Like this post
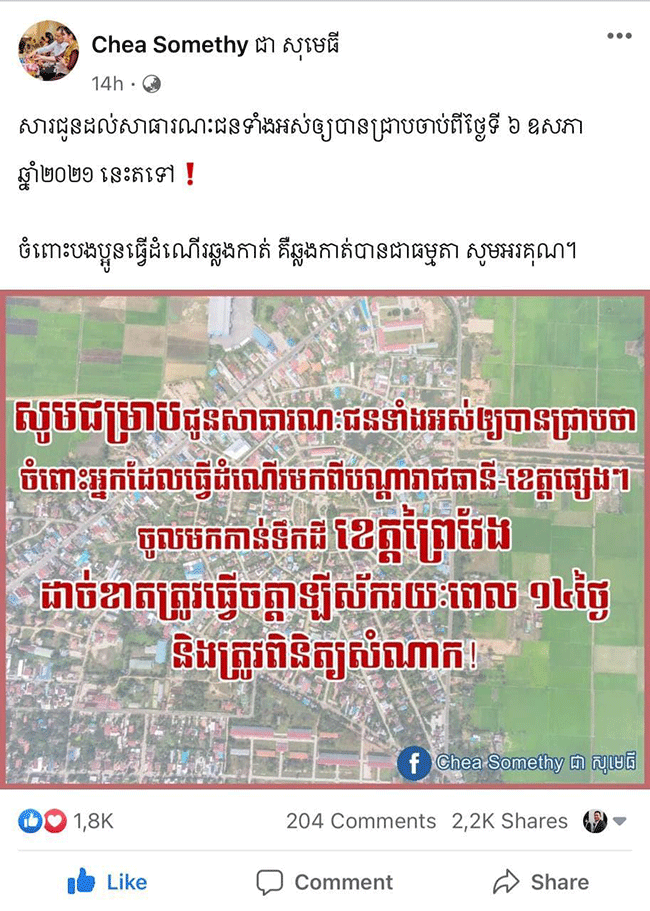Screen dimensions: 650x911 107,882
